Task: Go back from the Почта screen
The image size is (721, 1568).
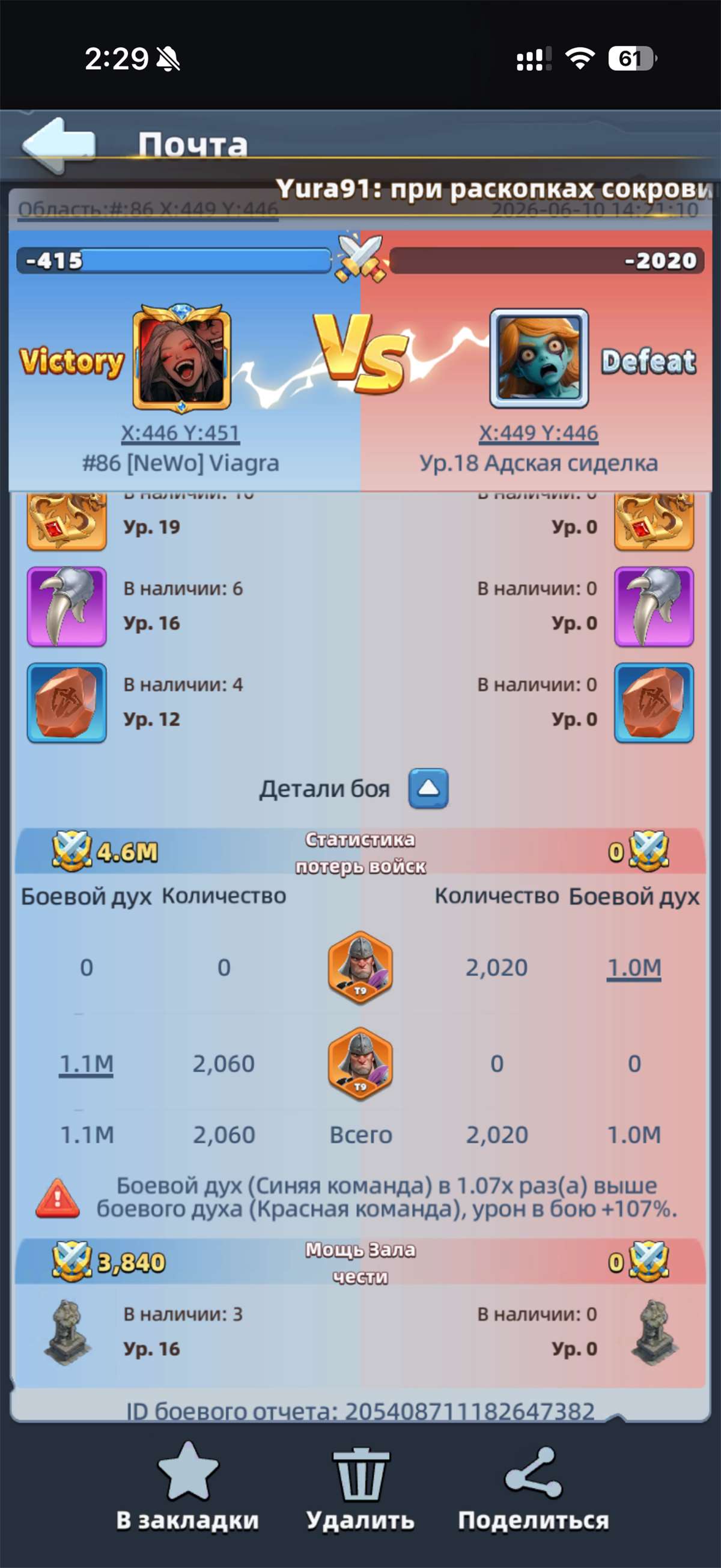Action: tap(59, 145)
